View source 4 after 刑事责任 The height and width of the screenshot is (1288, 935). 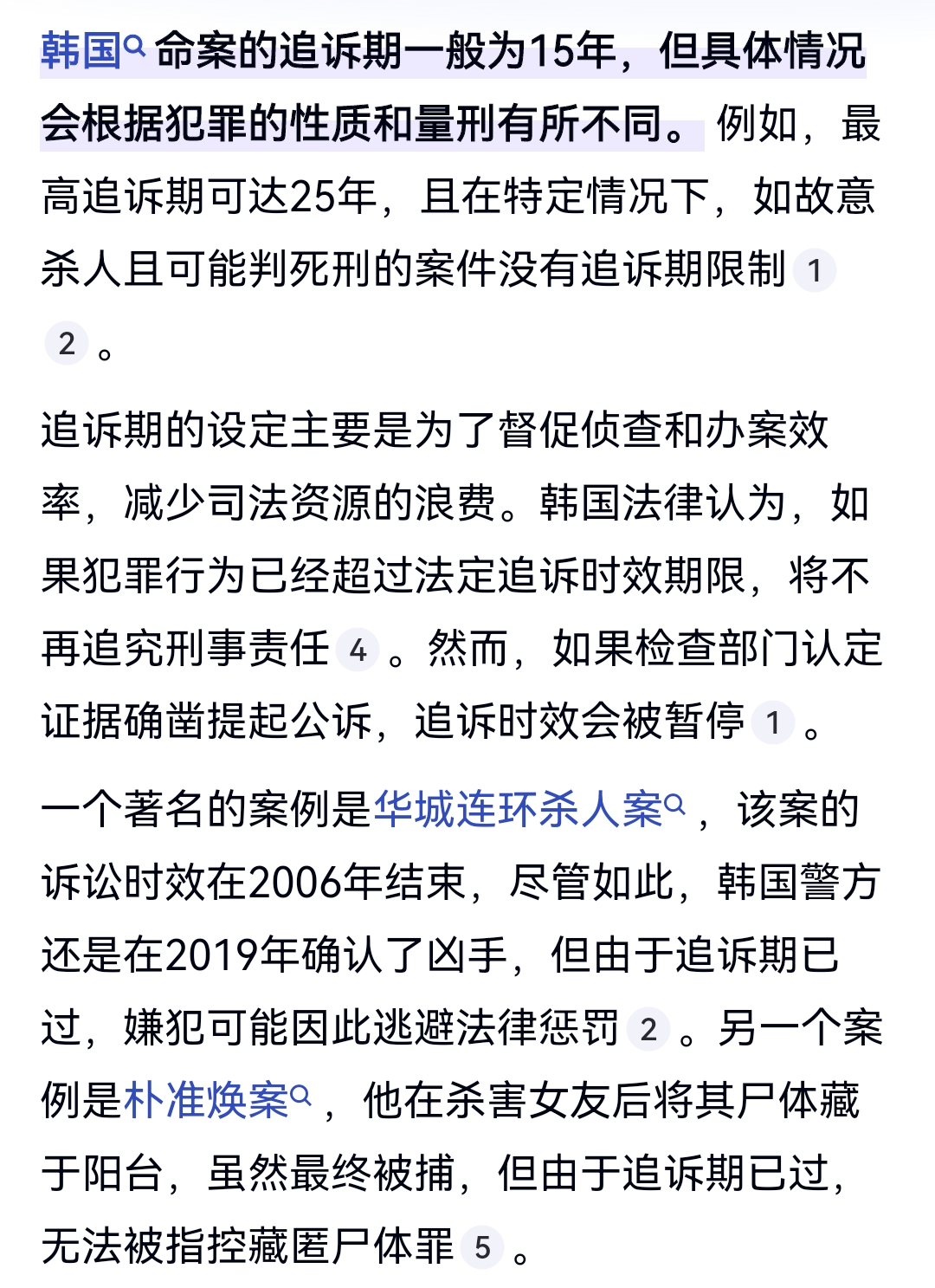[x=358, y=650]
